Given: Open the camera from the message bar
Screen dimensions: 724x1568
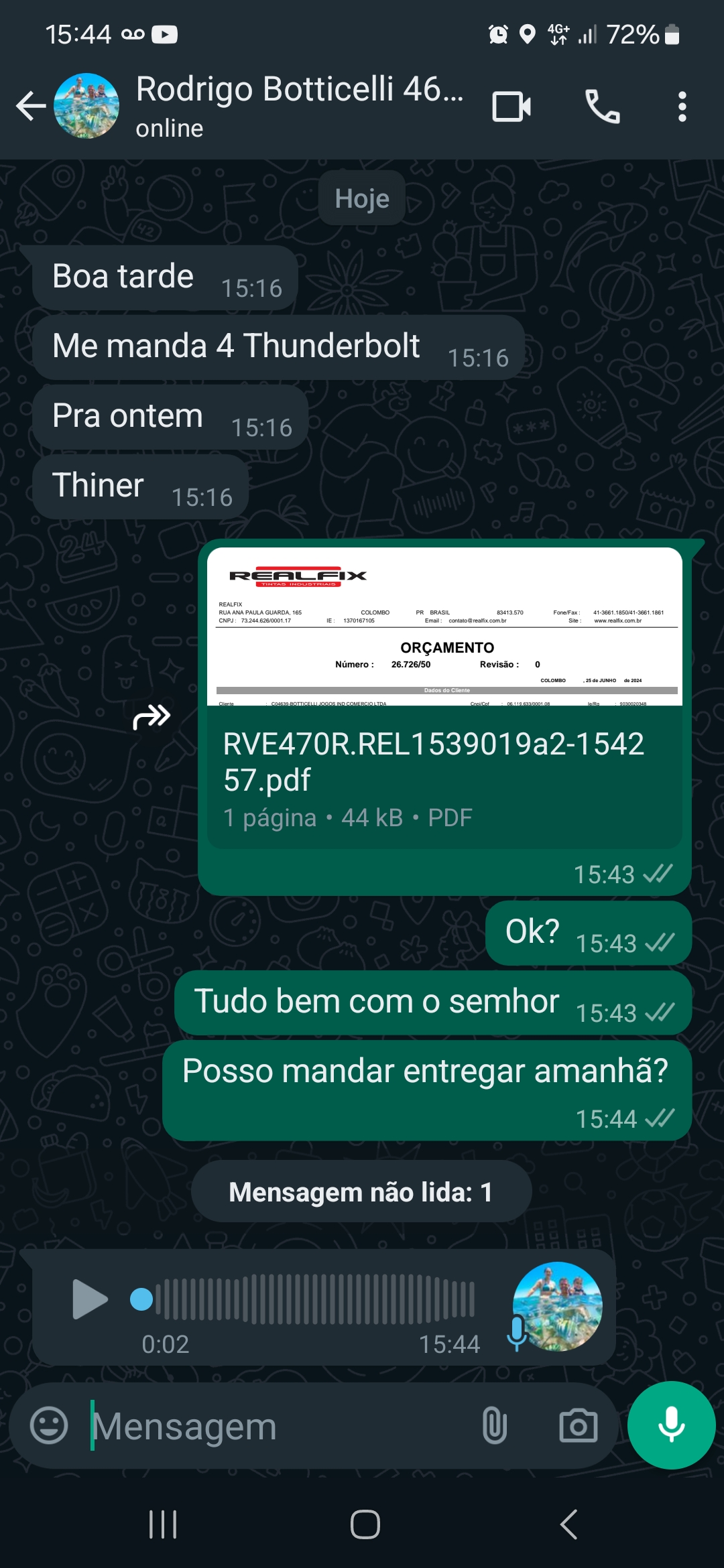Looking at the screenshot, I should tap(578, 1425).
